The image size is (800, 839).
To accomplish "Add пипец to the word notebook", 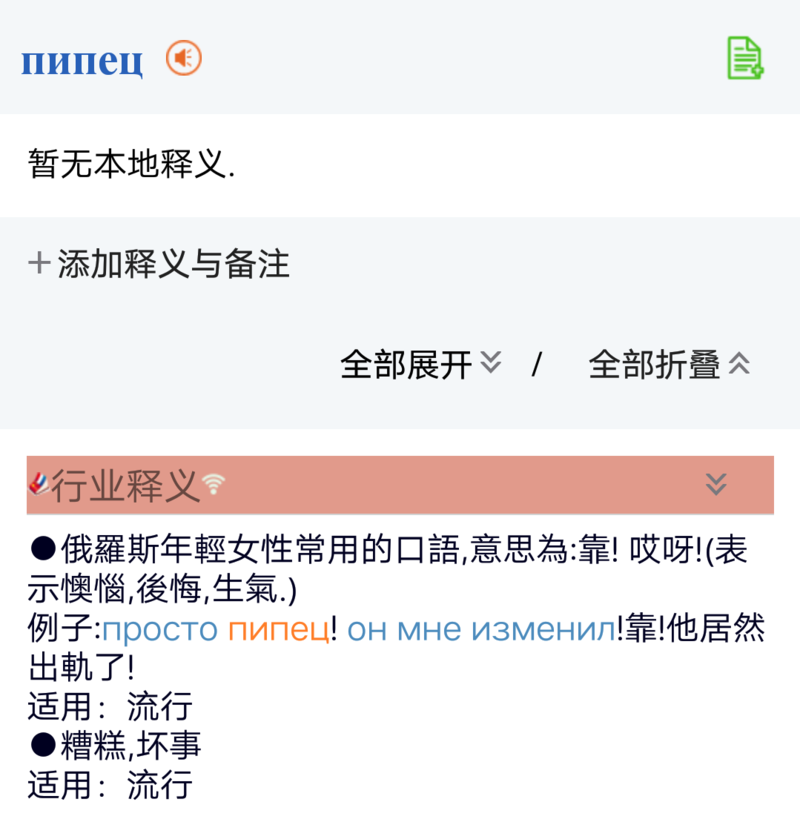I will coord(744,58).
